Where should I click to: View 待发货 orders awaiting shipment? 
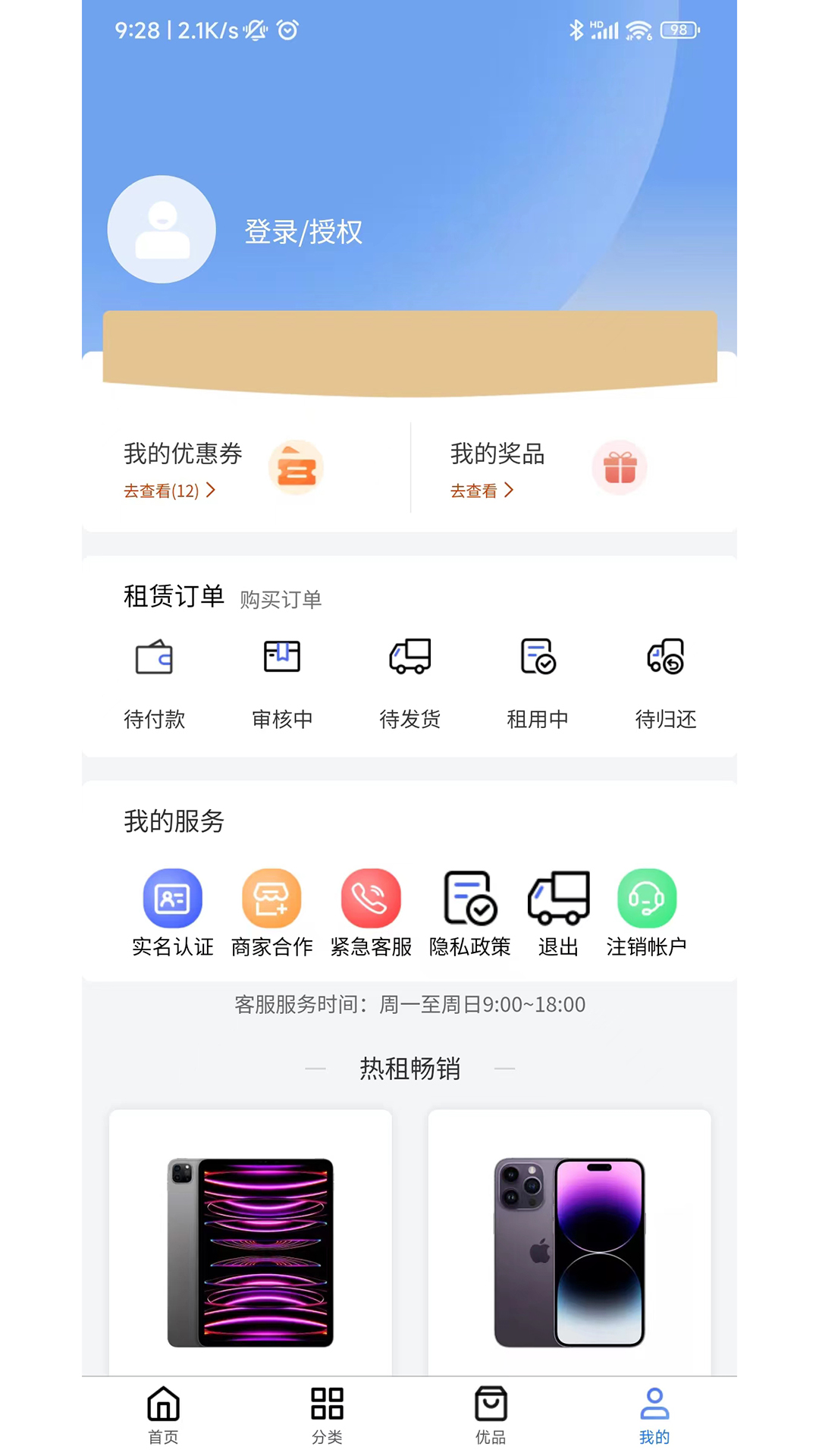tap(410, 680)
